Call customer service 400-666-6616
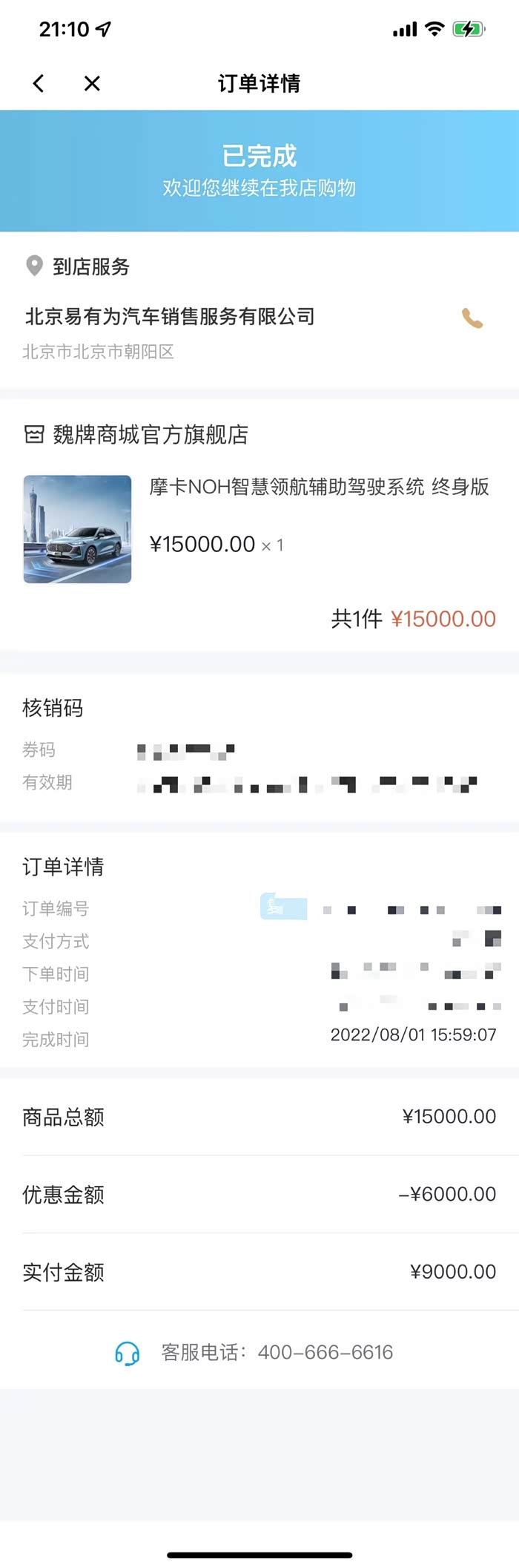519x1568 pixels. pos(254,1353)
